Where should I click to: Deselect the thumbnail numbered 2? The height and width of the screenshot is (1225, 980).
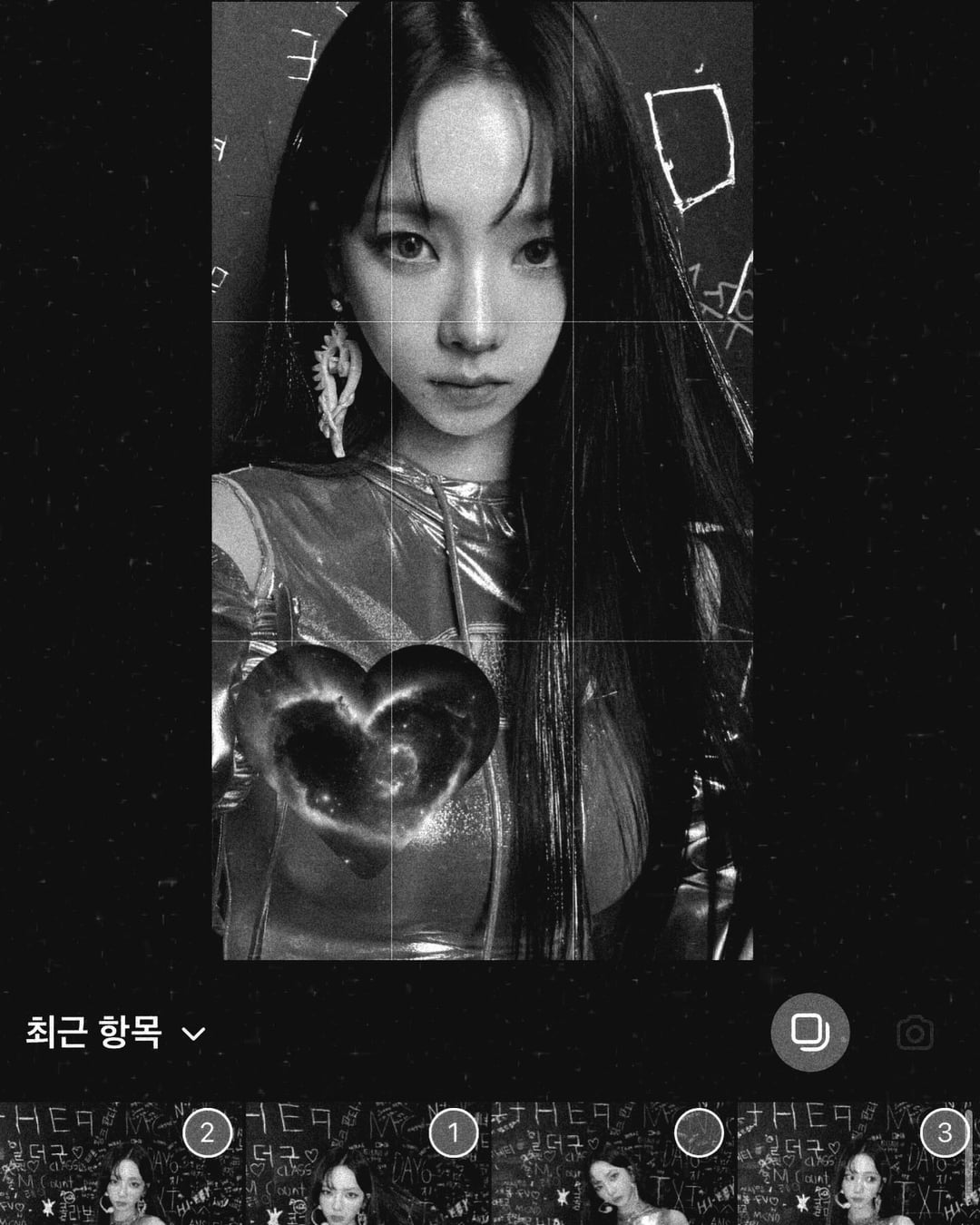(x=207, y=1132)
